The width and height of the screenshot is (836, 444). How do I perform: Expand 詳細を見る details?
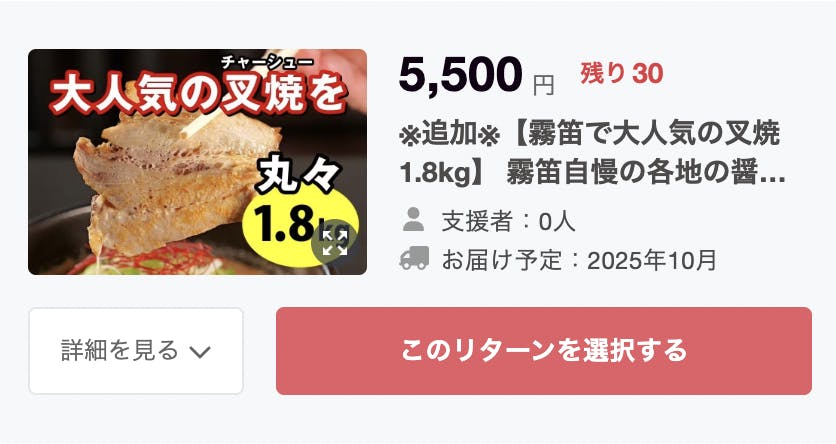point(136,351)
